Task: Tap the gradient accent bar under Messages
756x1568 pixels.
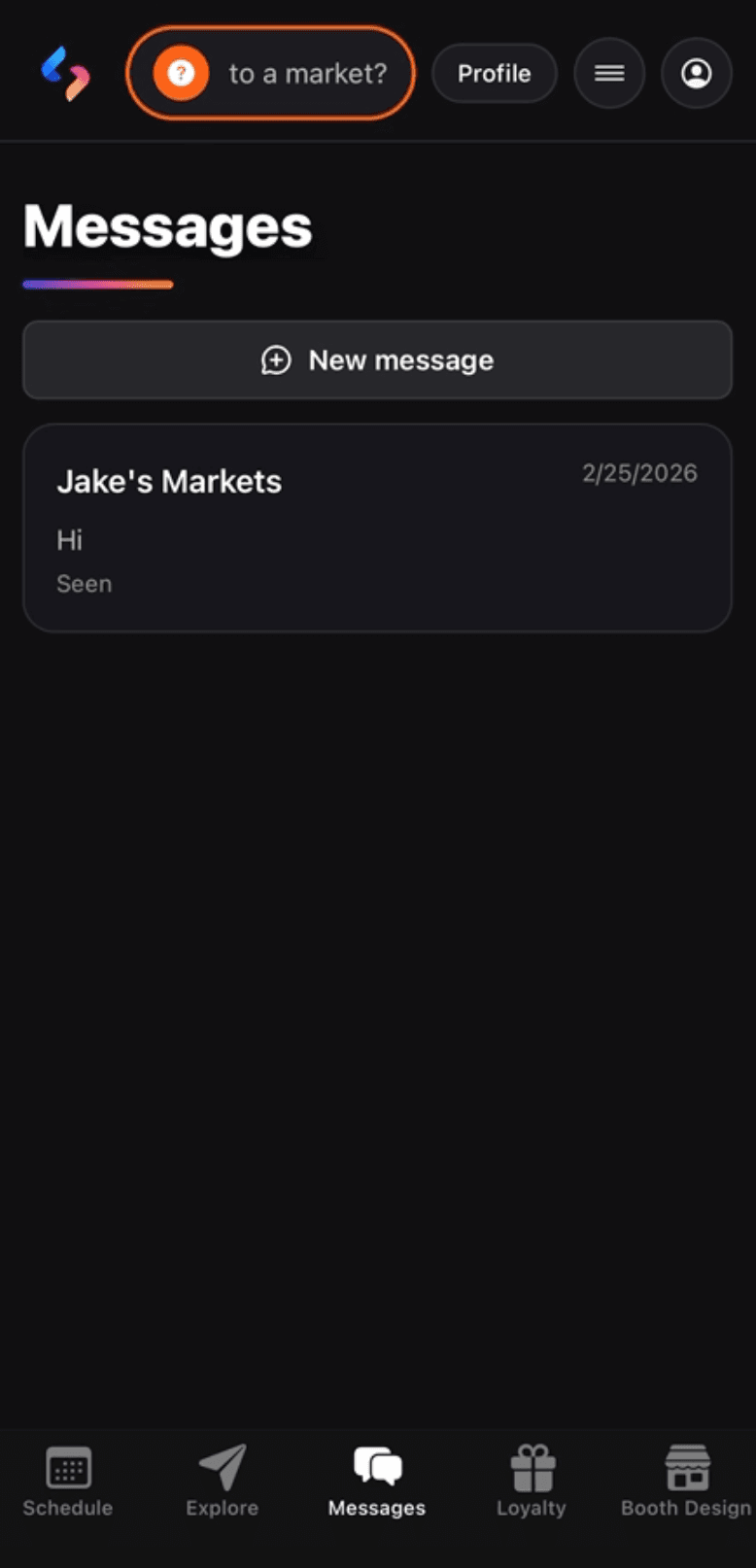Action: 97,284
